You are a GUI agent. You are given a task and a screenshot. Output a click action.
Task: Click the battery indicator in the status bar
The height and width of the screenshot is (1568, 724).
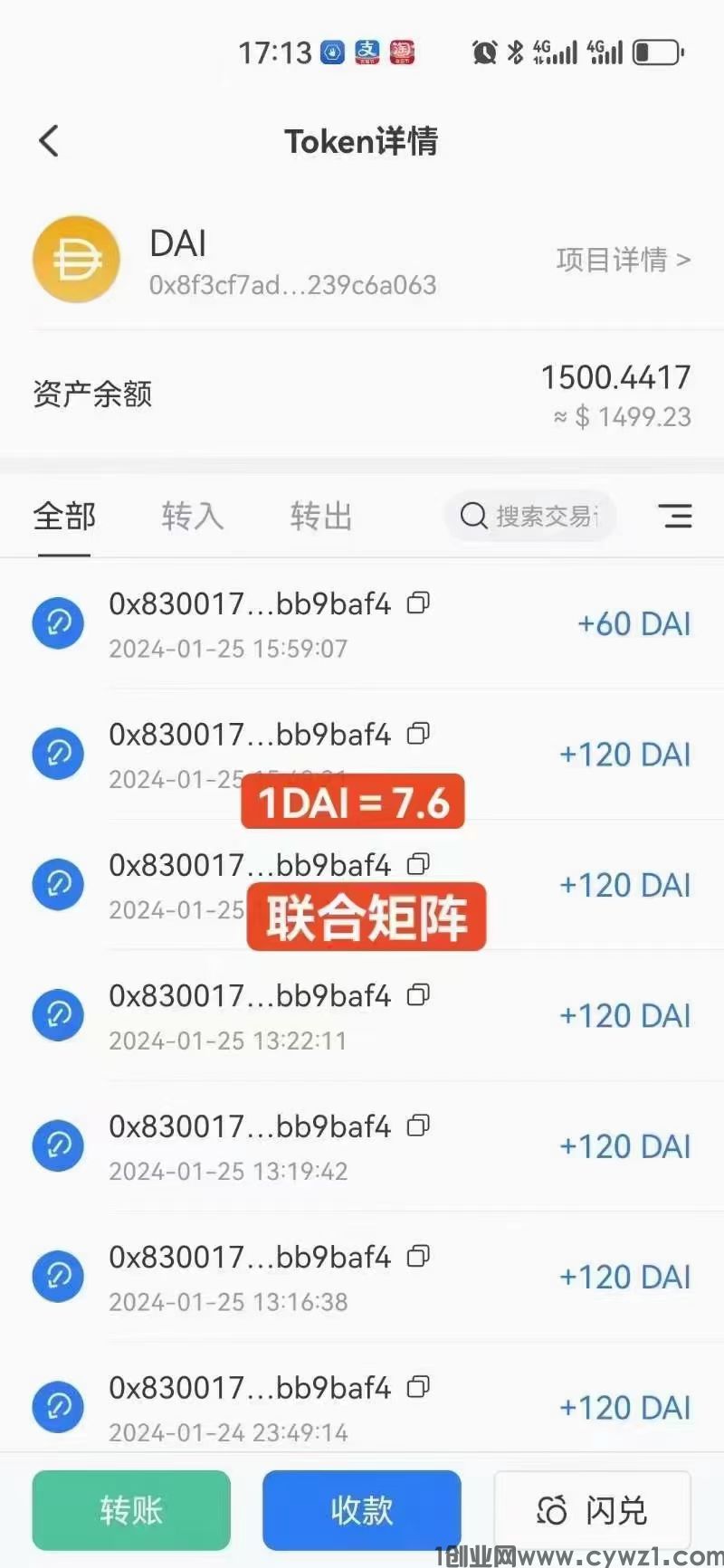tap(658, 52)
